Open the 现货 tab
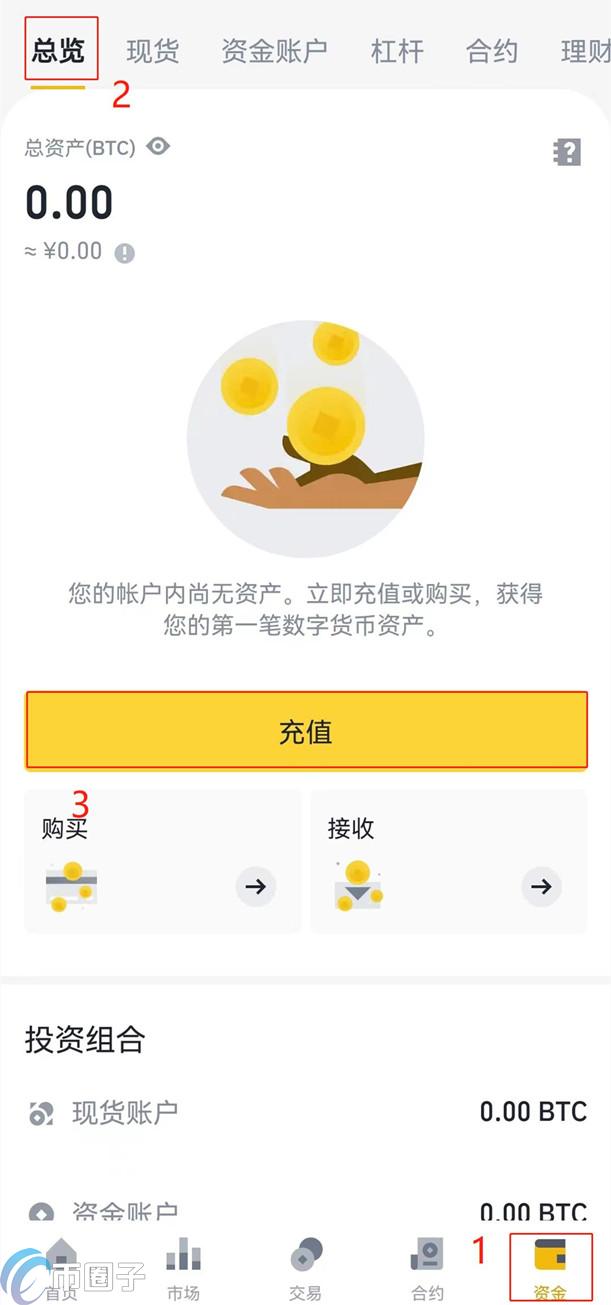This screenshot has width=611, height=1305. click(x=153, y=51)
